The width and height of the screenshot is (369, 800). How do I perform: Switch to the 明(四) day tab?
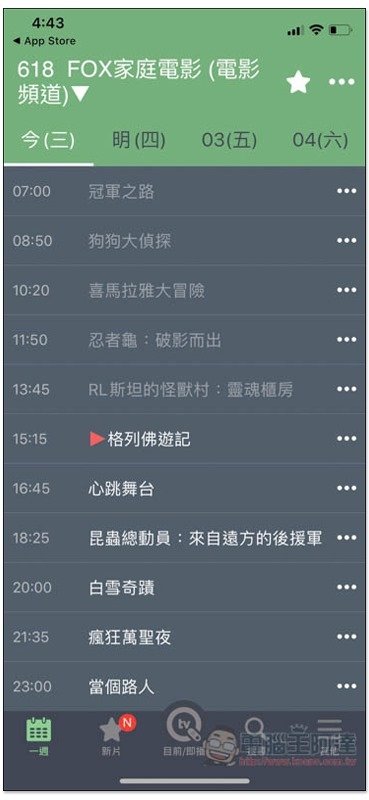pos(138,140)
